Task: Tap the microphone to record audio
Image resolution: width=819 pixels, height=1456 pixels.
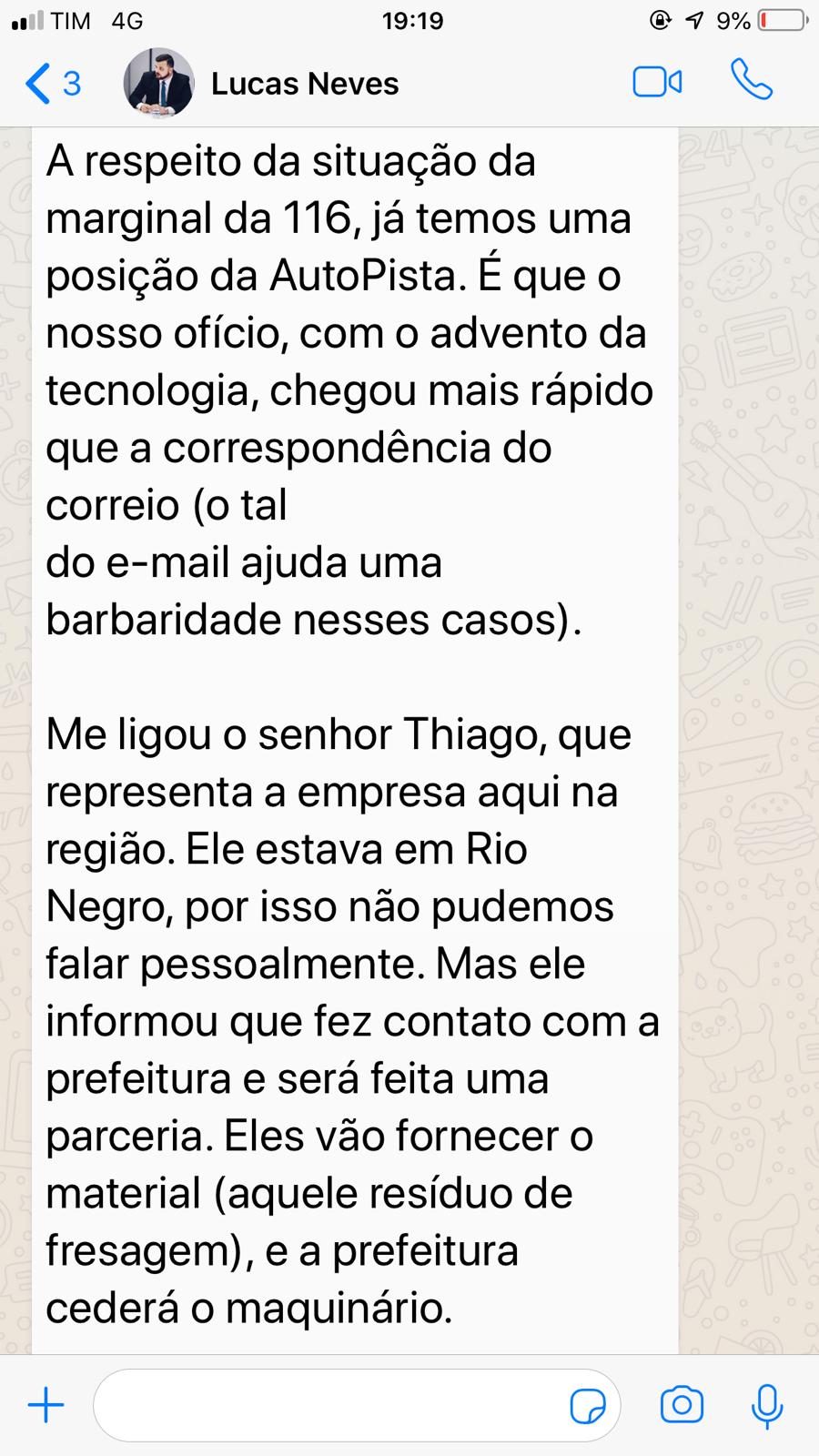Action: (x=767, y=1406)
